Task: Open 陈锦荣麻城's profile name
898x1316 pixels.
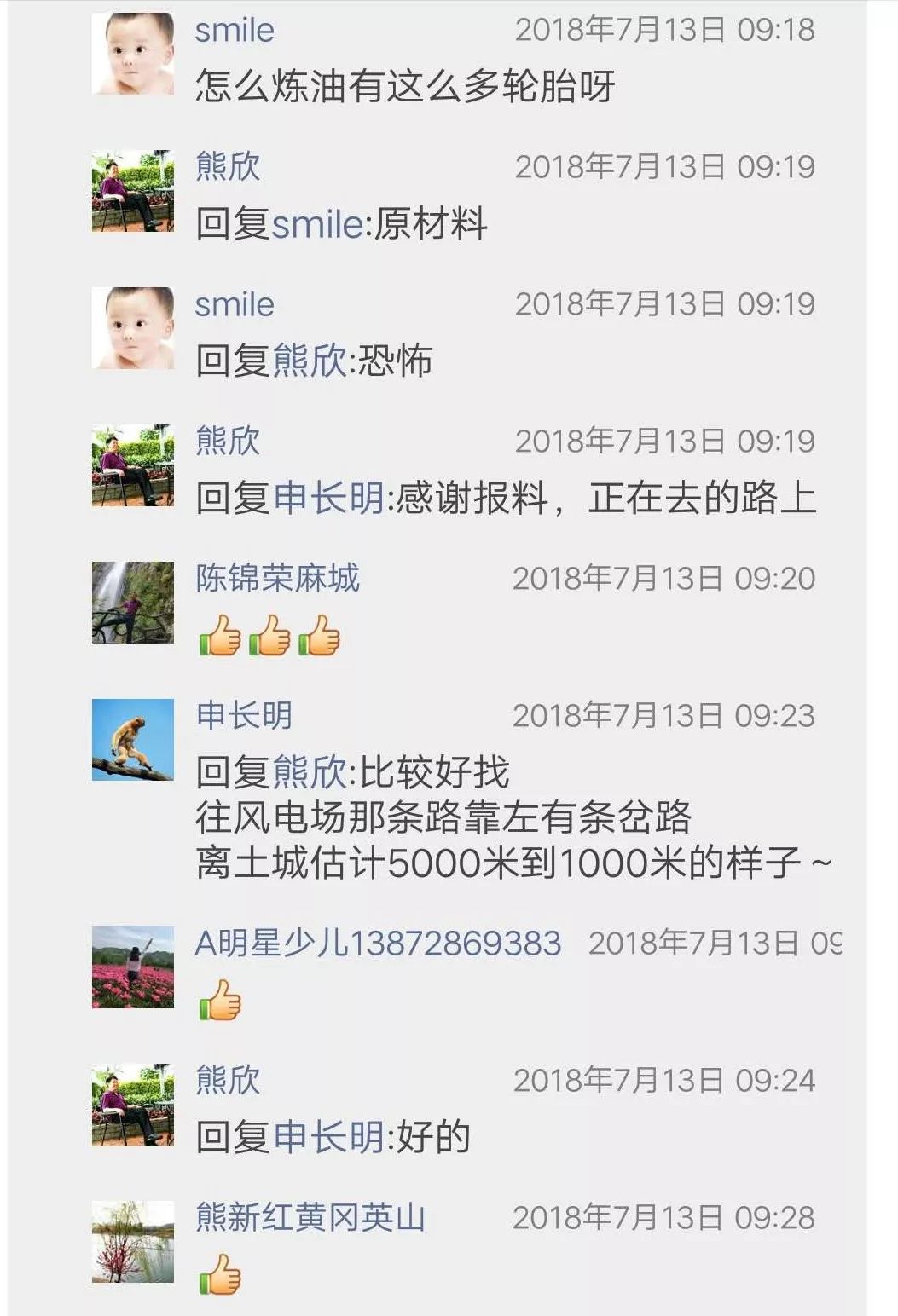Action: (x=277, y=579)
